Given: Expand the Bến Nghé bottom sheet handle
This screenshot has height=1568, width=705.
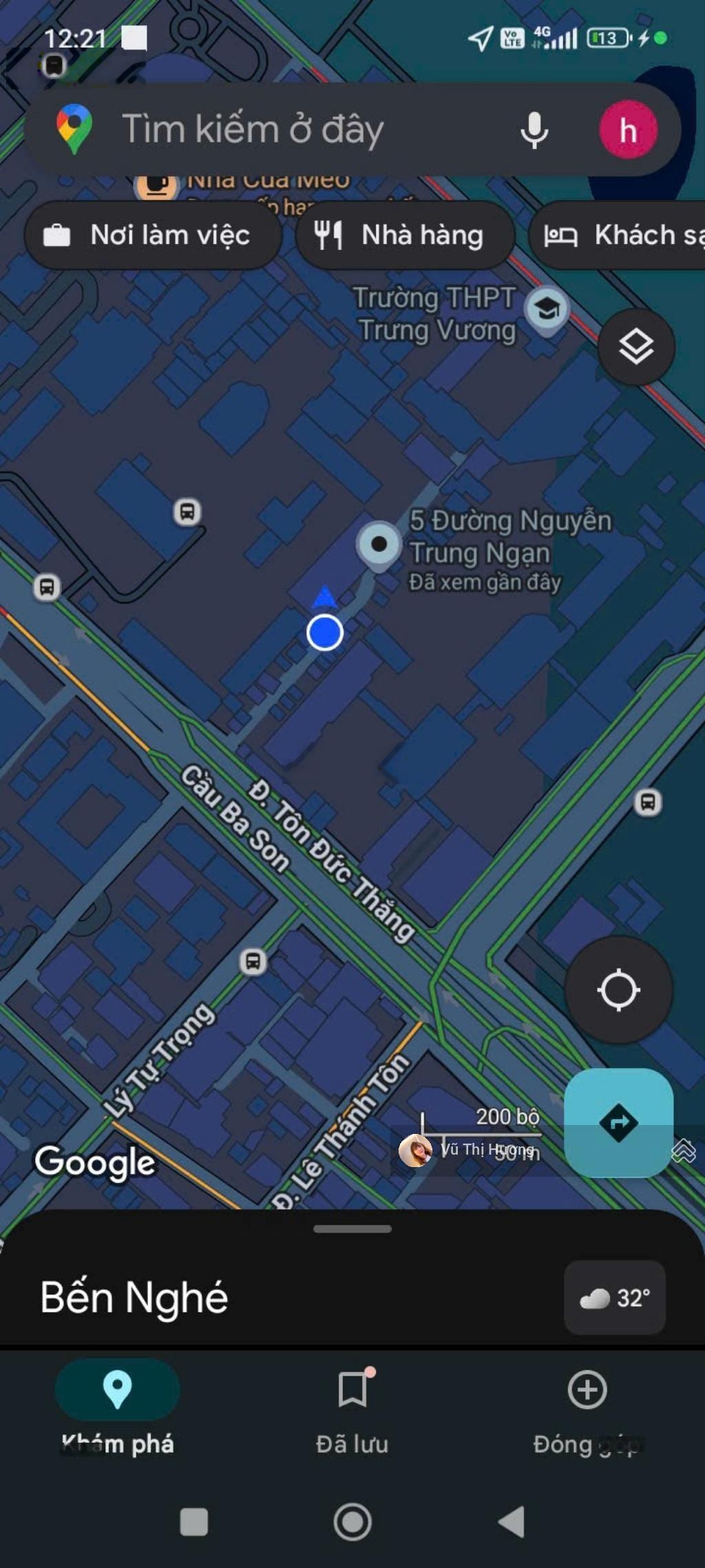Looking at the screenshot, I should [352, 1229].
